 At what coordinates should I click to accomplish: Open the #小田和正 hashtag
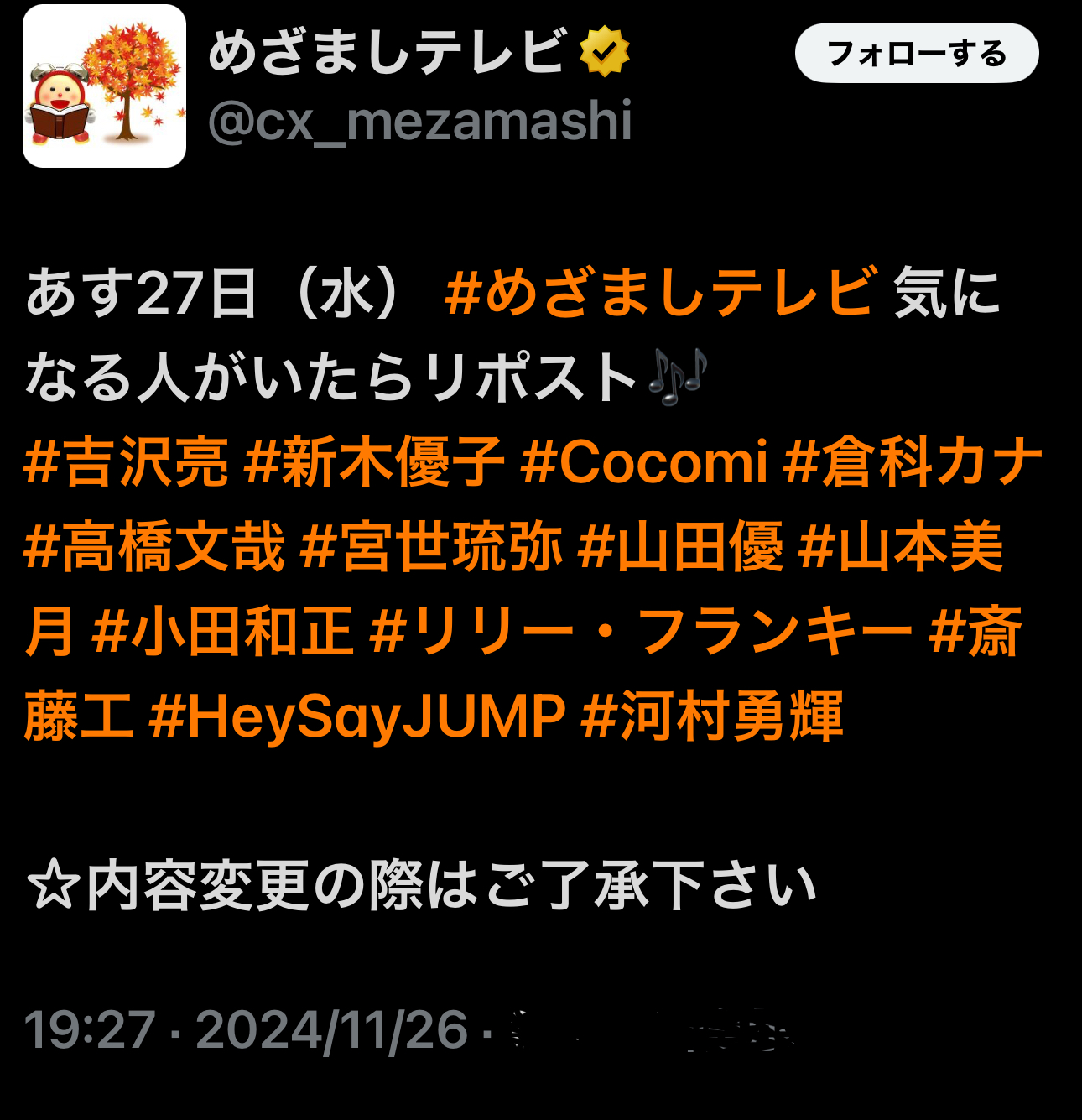(223, 632)
